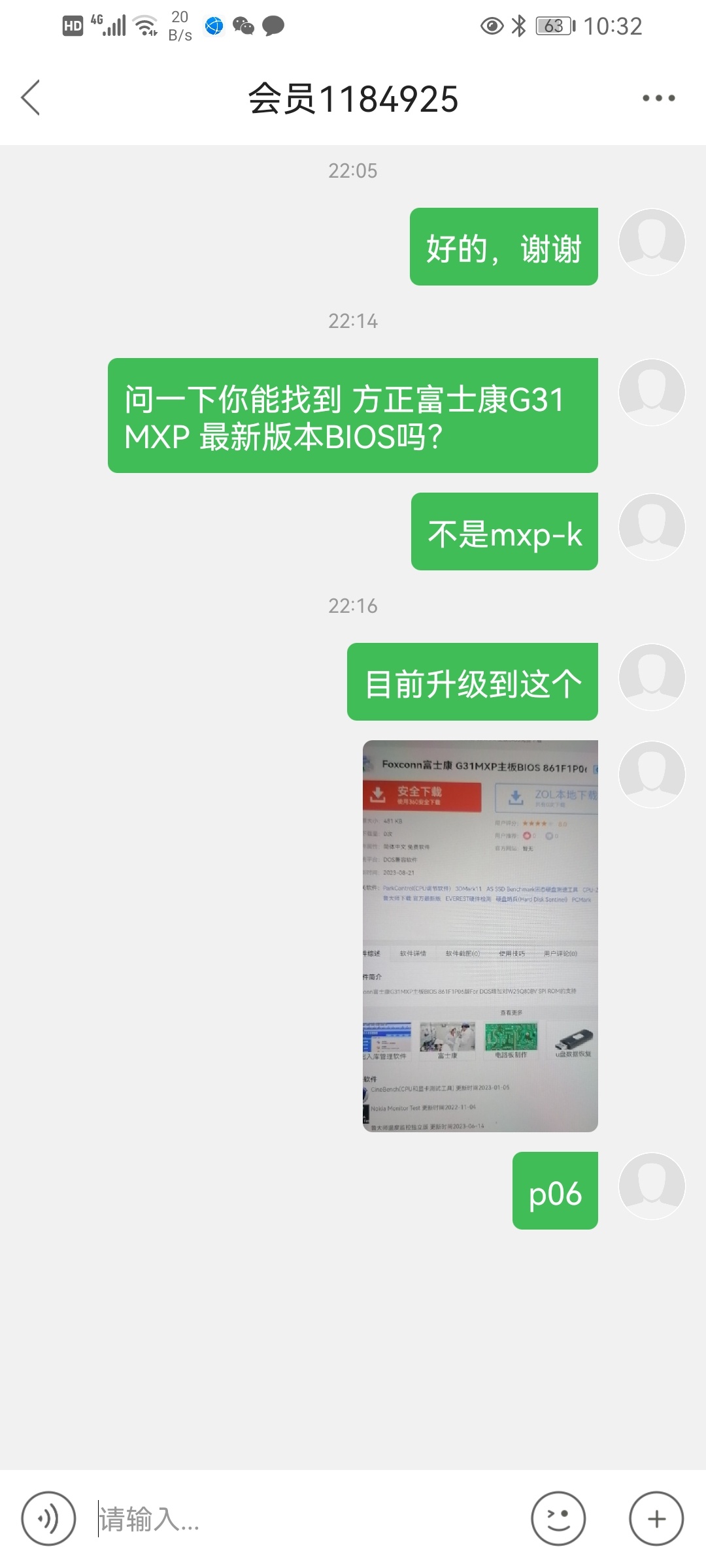Open the emoji picker
This screenshot has width=706, height=1568.
[x=558, y=1518]
